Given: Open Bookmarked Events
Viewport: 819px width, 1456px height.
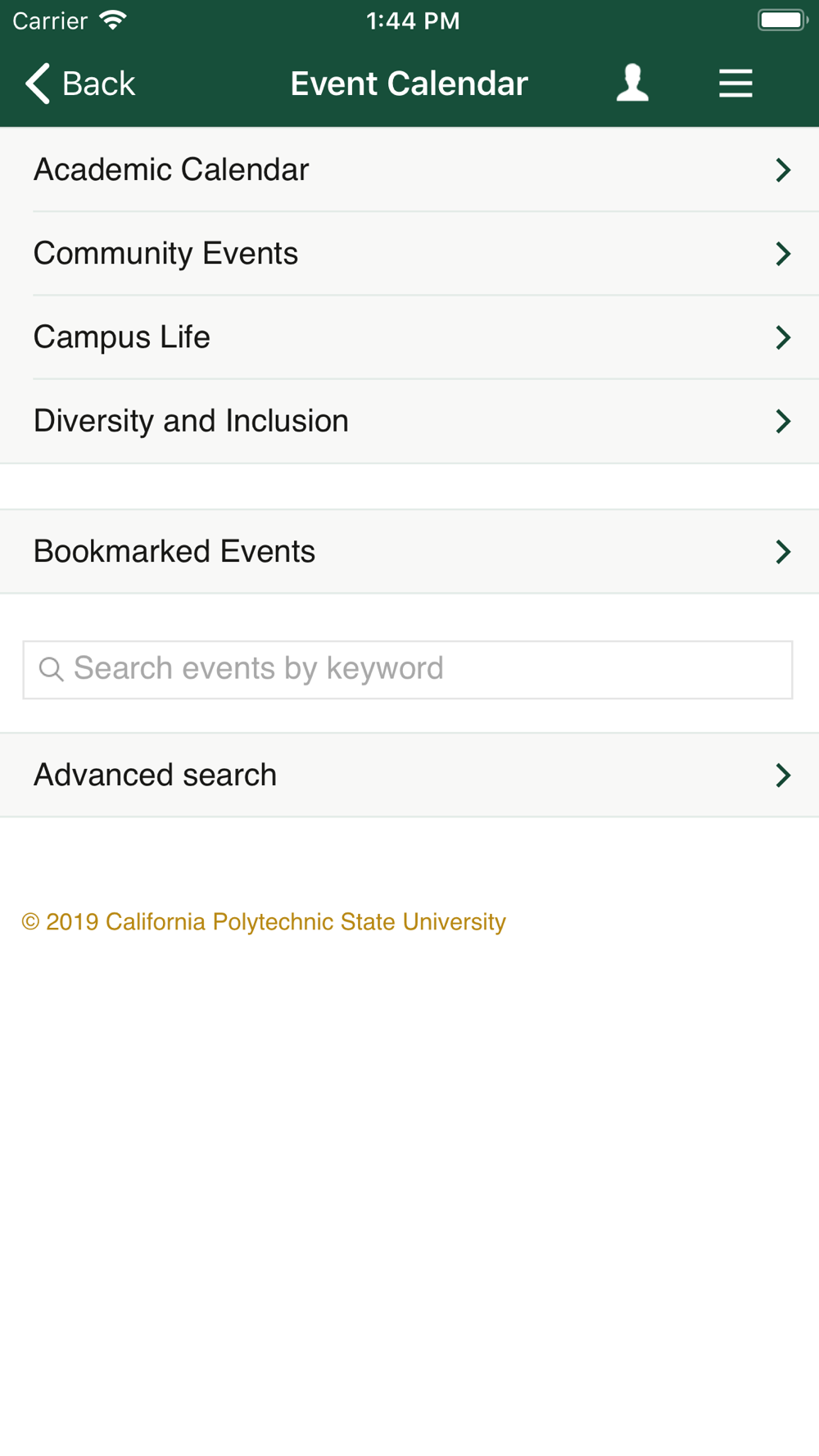Looking at the screenshot, I should [x=409, y=552].
